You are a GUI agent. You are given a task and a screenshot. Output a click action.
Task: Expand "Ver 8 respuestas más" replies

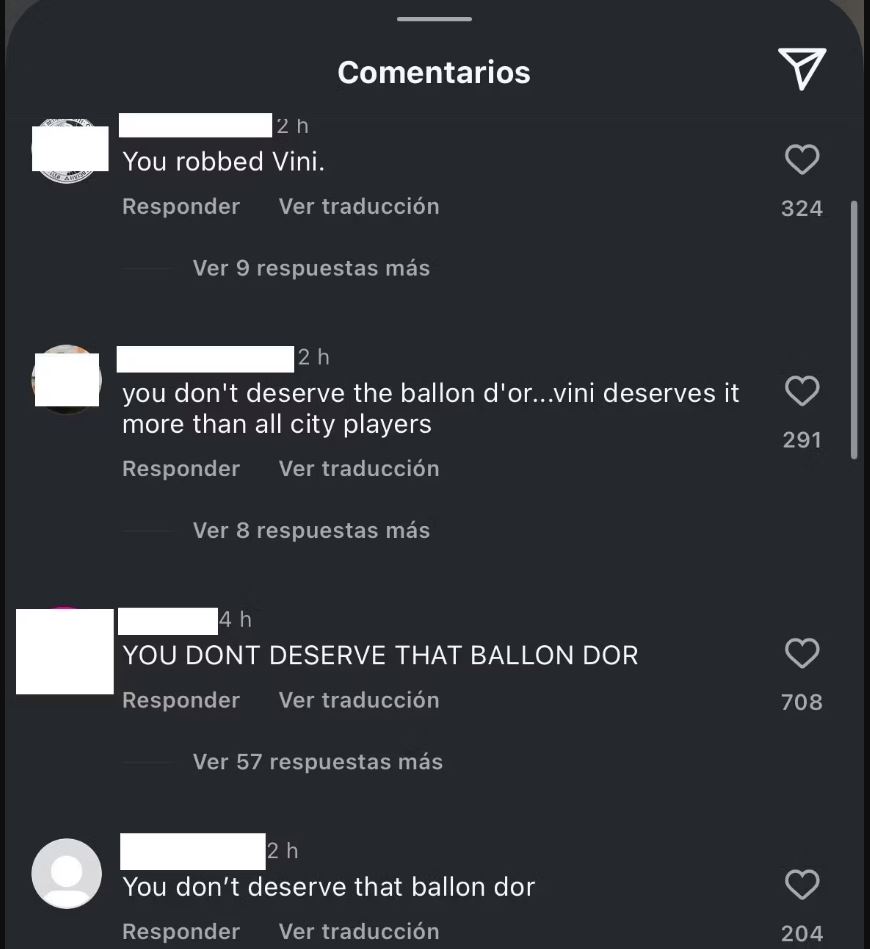[x=311, y=530]
